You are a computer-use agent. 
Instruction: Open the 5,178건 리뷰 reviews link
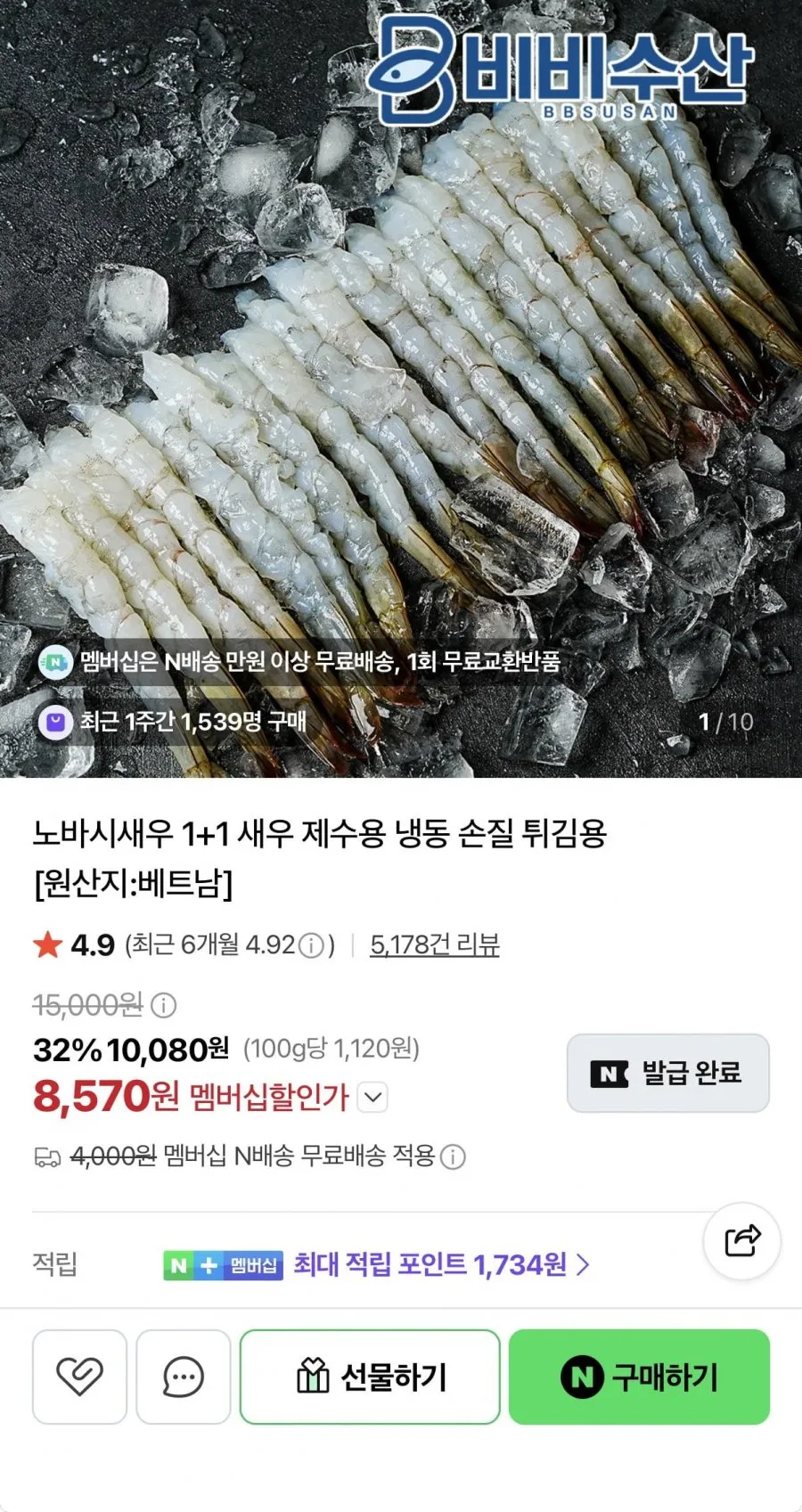pos(435,944)
